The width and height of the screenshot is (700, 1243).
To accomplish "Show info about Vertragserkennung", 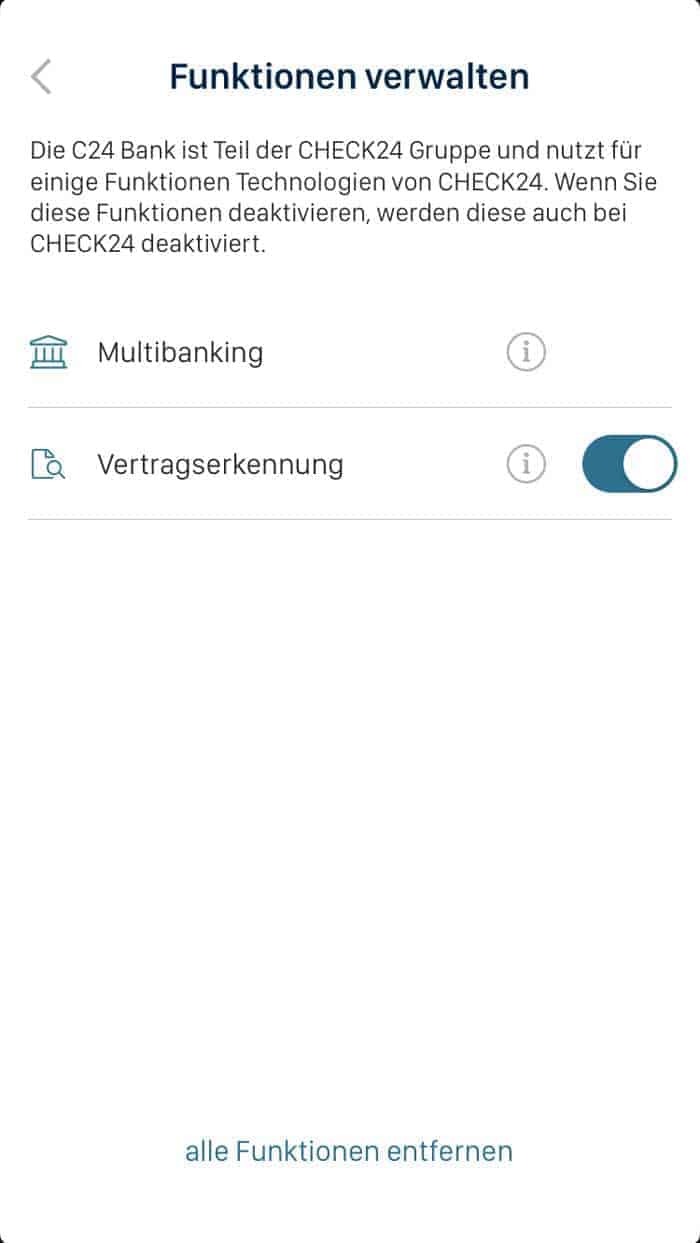I will click(x=526, y=464).
